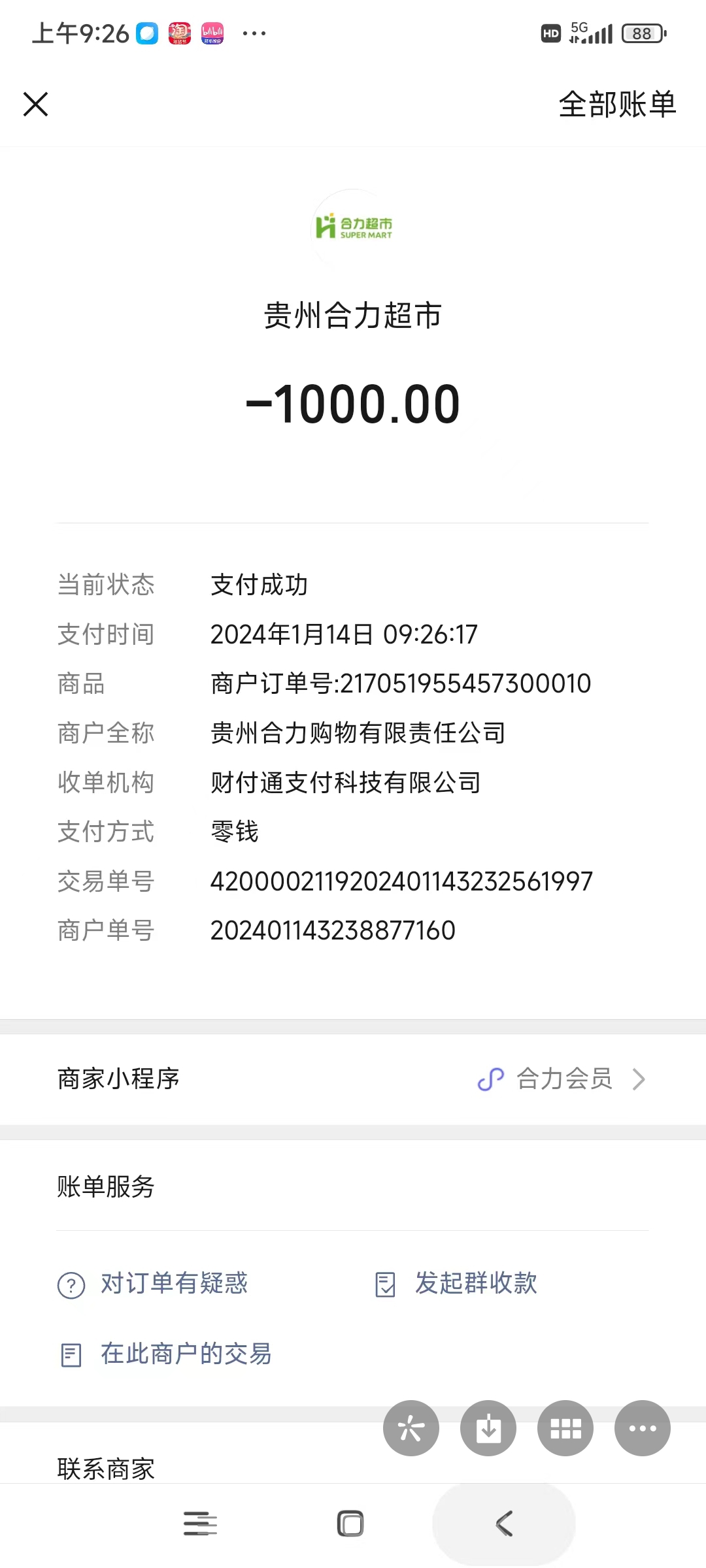Close the bill detail page
The image size is (706, 1568).
pyautogui.click(x=35, y=104)
